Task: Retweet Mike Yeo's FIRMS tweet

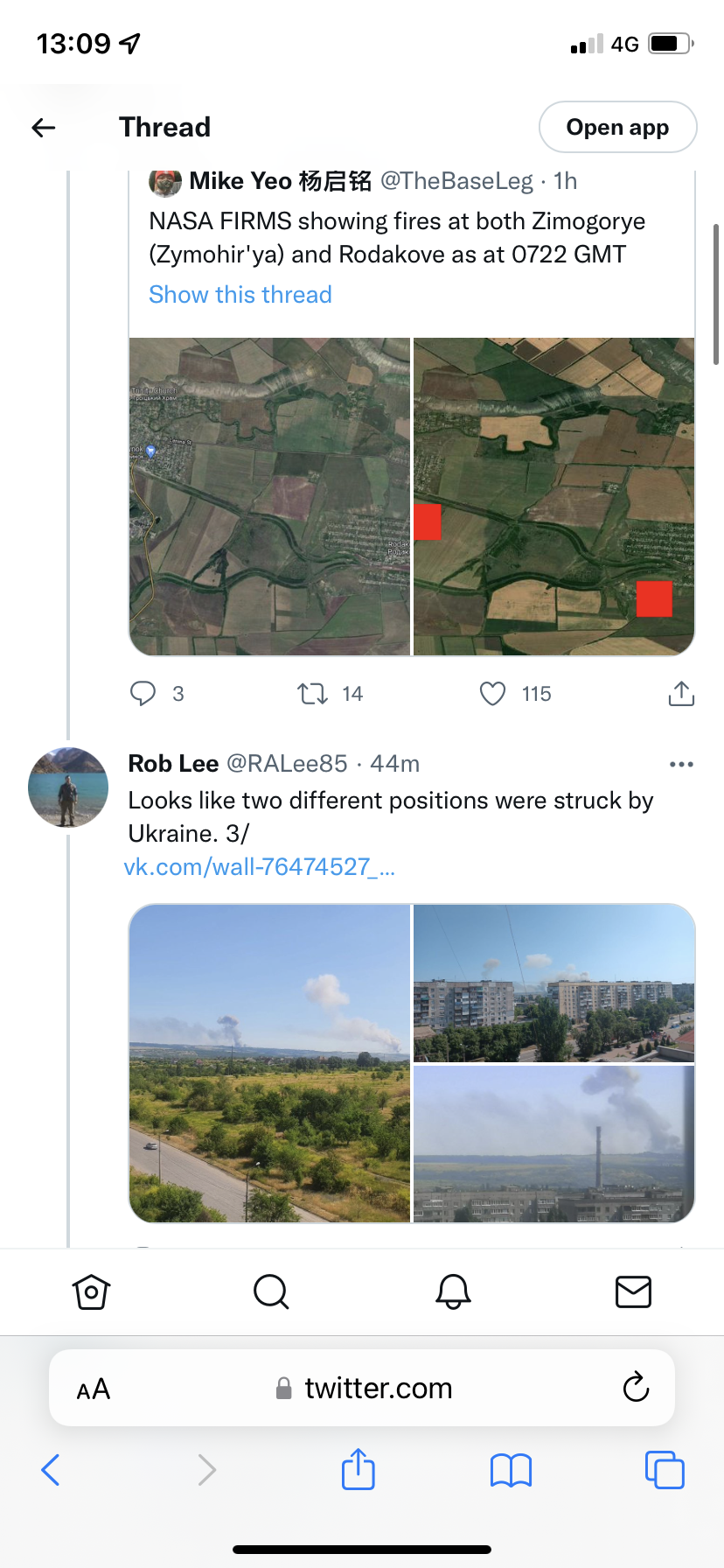Action: click(x=312, y=694)
